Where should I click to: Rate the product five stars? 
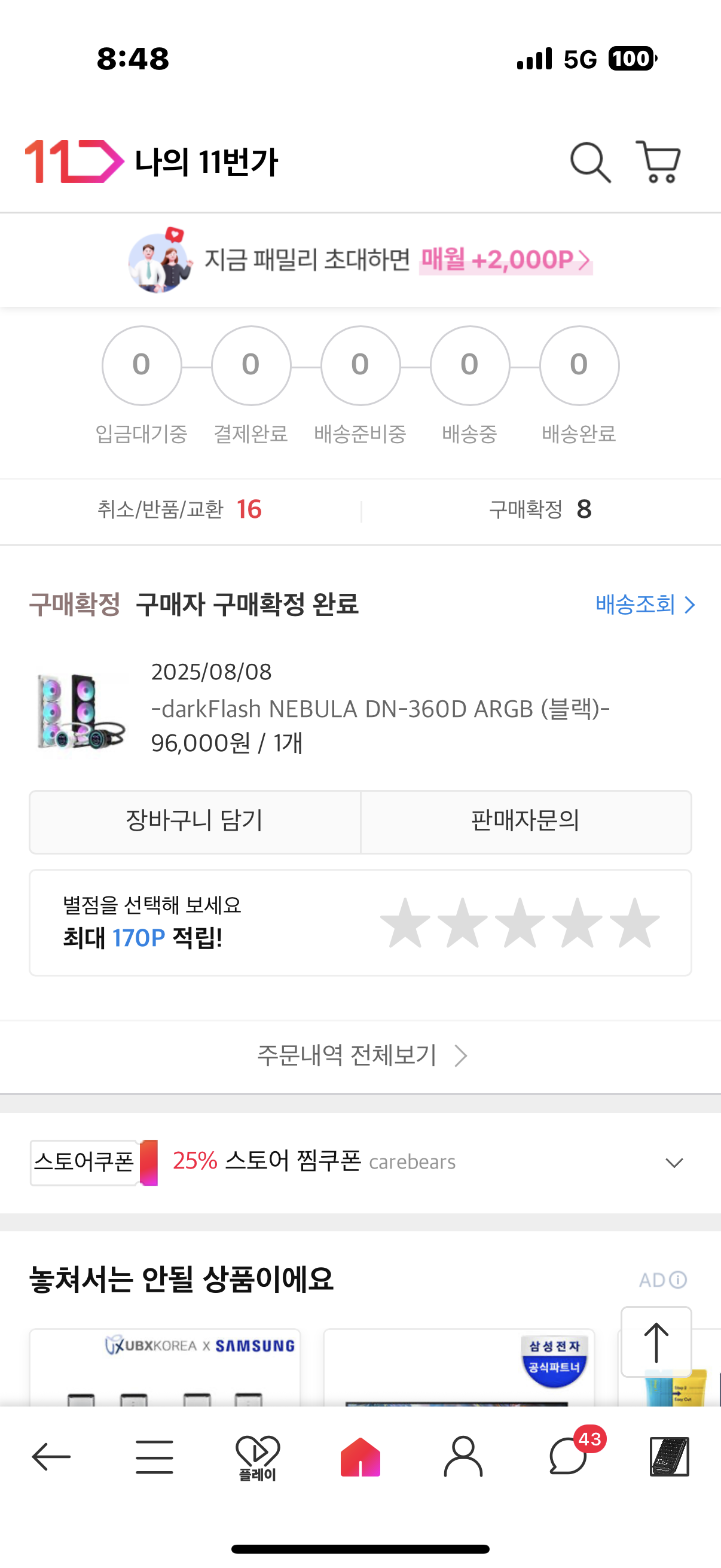pos(634,923)
